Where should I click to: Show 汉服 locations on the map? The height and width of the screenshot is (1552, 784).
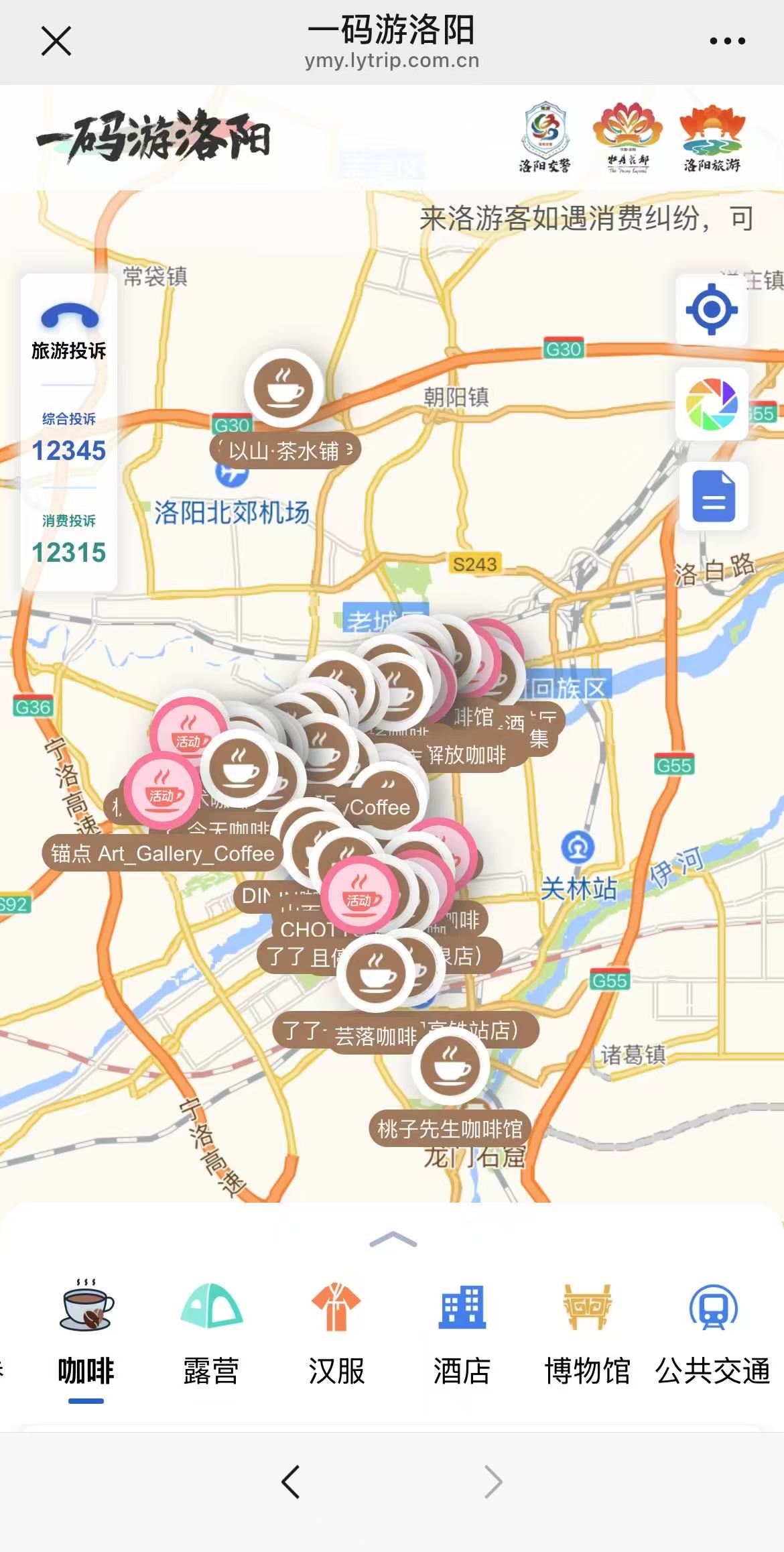[x=336, y=1334]
